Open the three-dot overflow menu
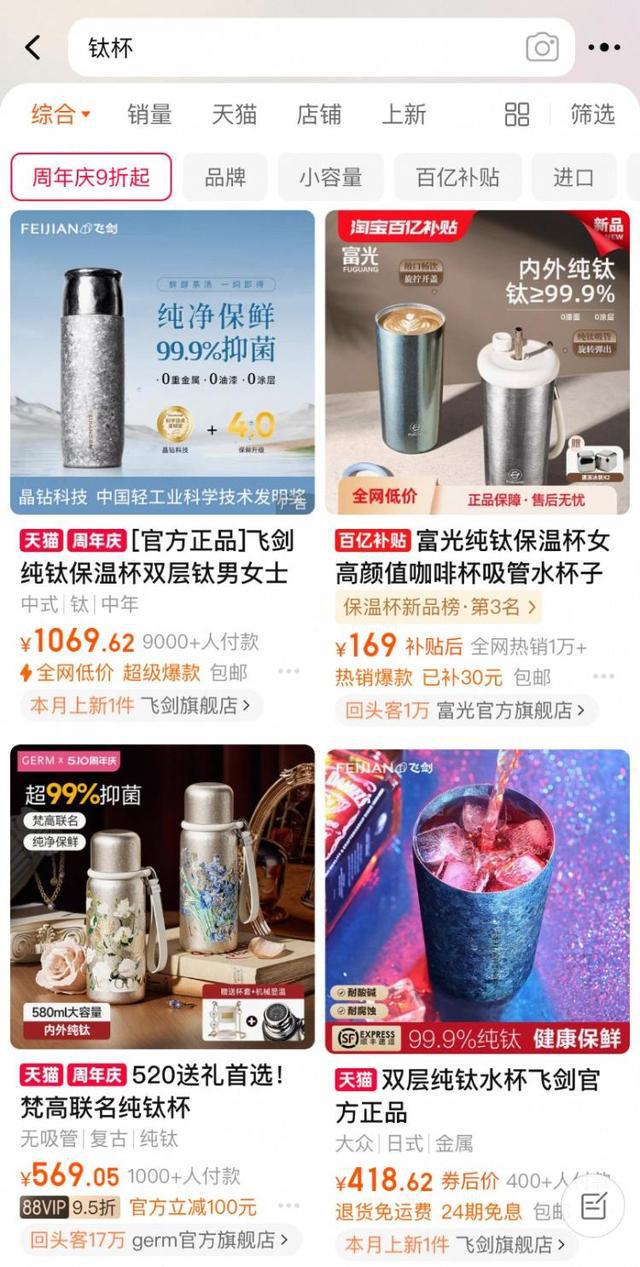Image resolution: width=640 pixels, height=1267 pixels. tap(604, 47)
